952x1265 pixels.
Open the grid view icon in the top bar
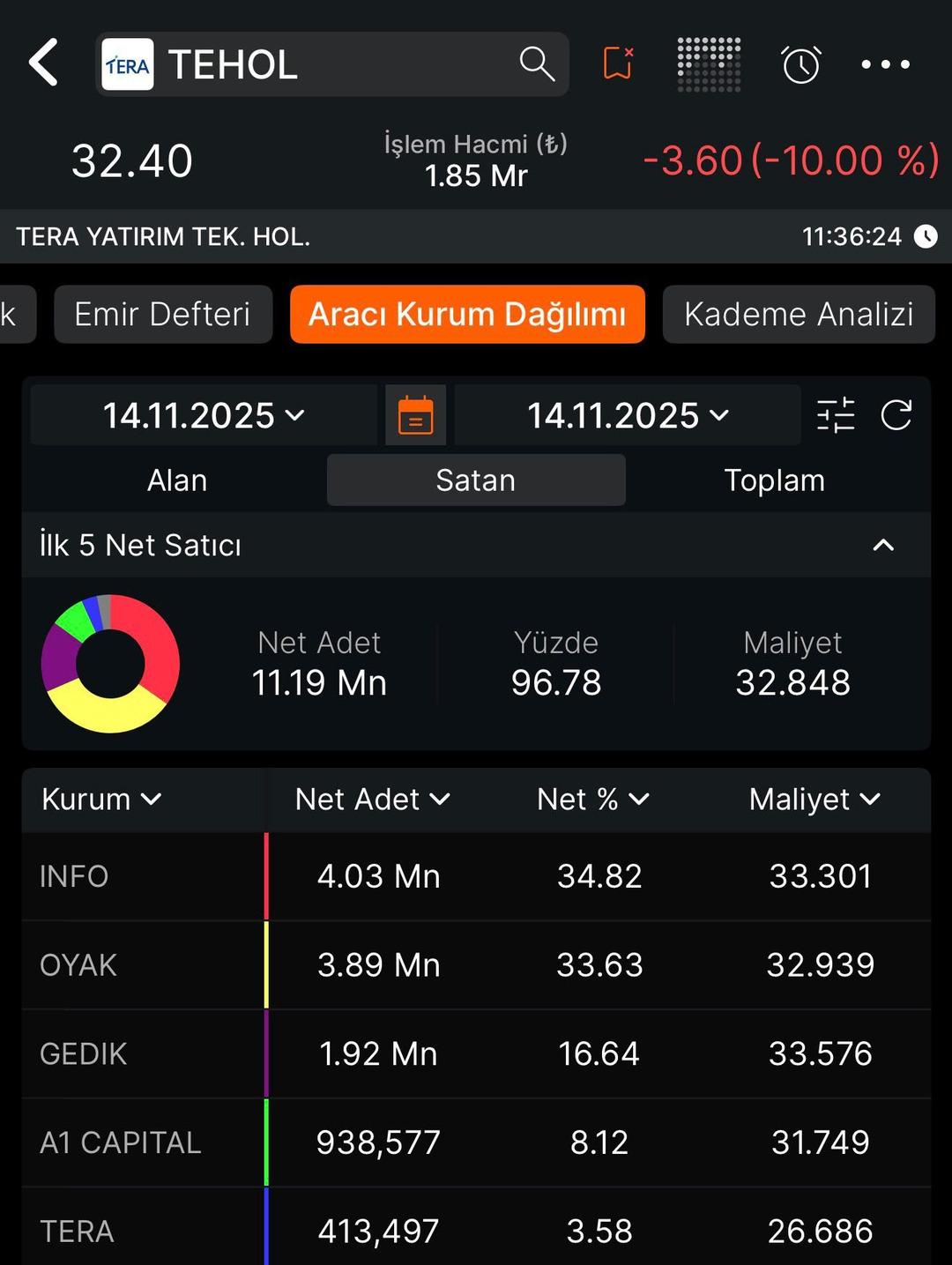[x=709, y=63]
